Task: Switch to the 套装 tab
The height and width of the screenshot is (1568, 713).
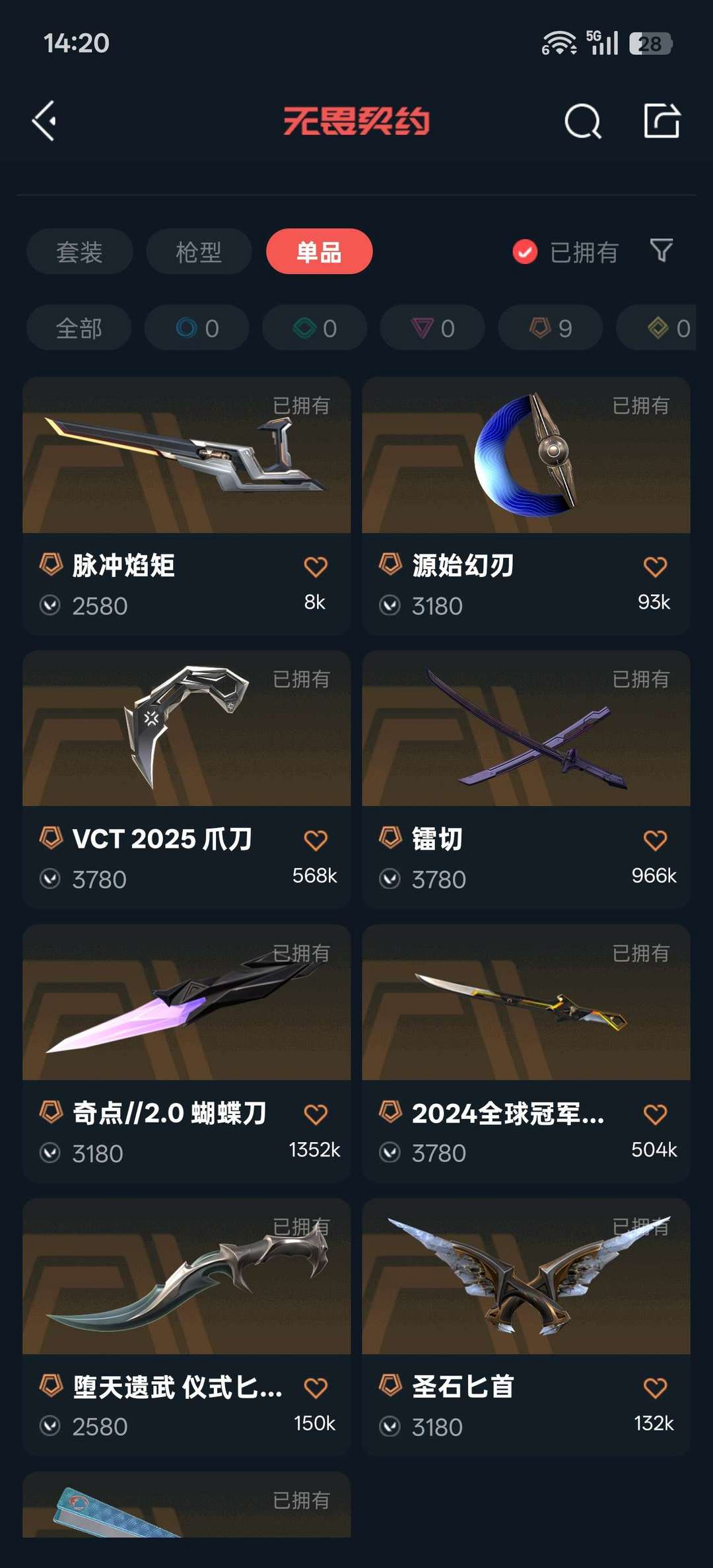Action: point(79,252)
